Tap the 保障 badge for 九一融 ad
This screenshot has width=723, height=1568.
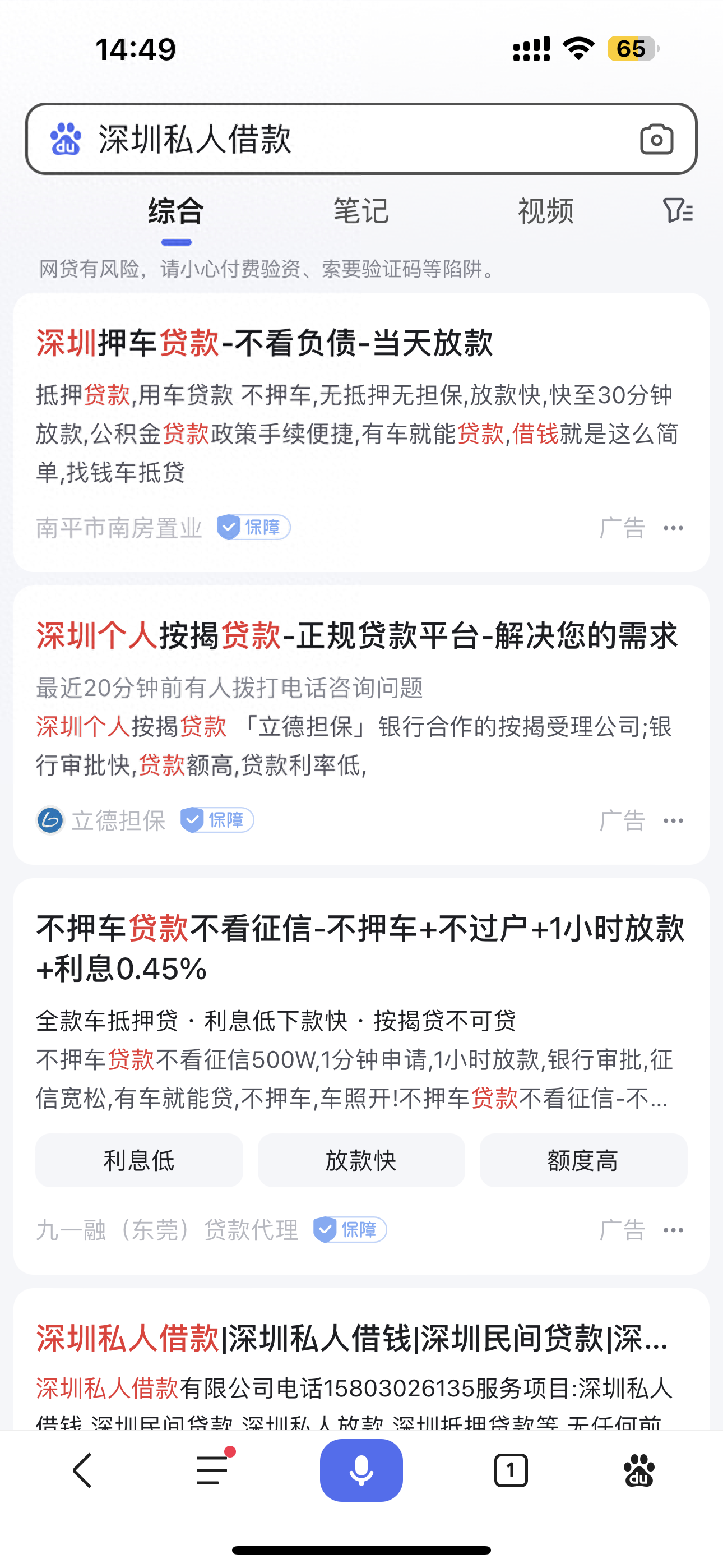click(x=350, y=1230)
